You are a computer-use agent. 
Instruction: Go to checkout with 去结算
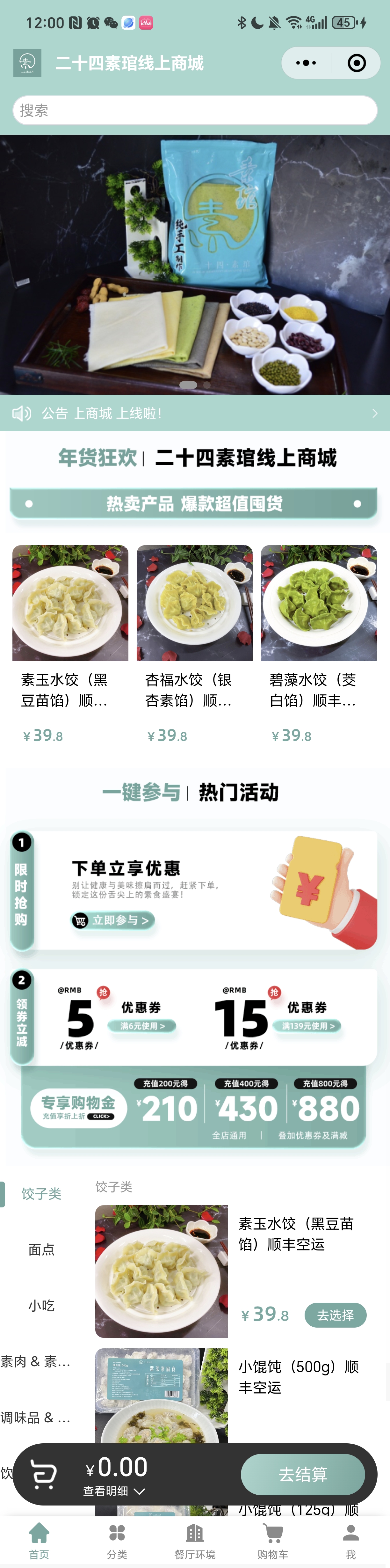point(302,1474)
